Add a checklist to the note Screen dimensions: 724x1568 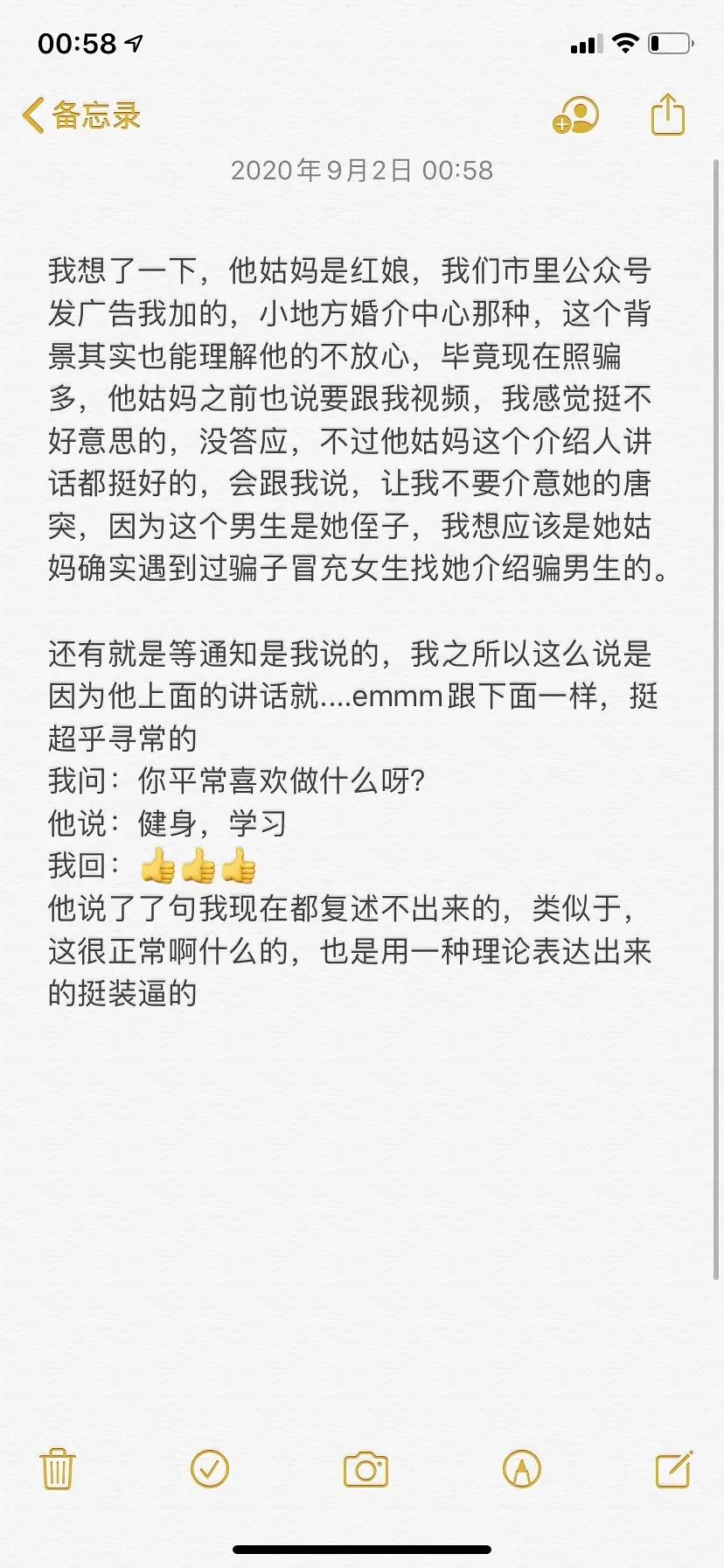(x=210, y=1468)
